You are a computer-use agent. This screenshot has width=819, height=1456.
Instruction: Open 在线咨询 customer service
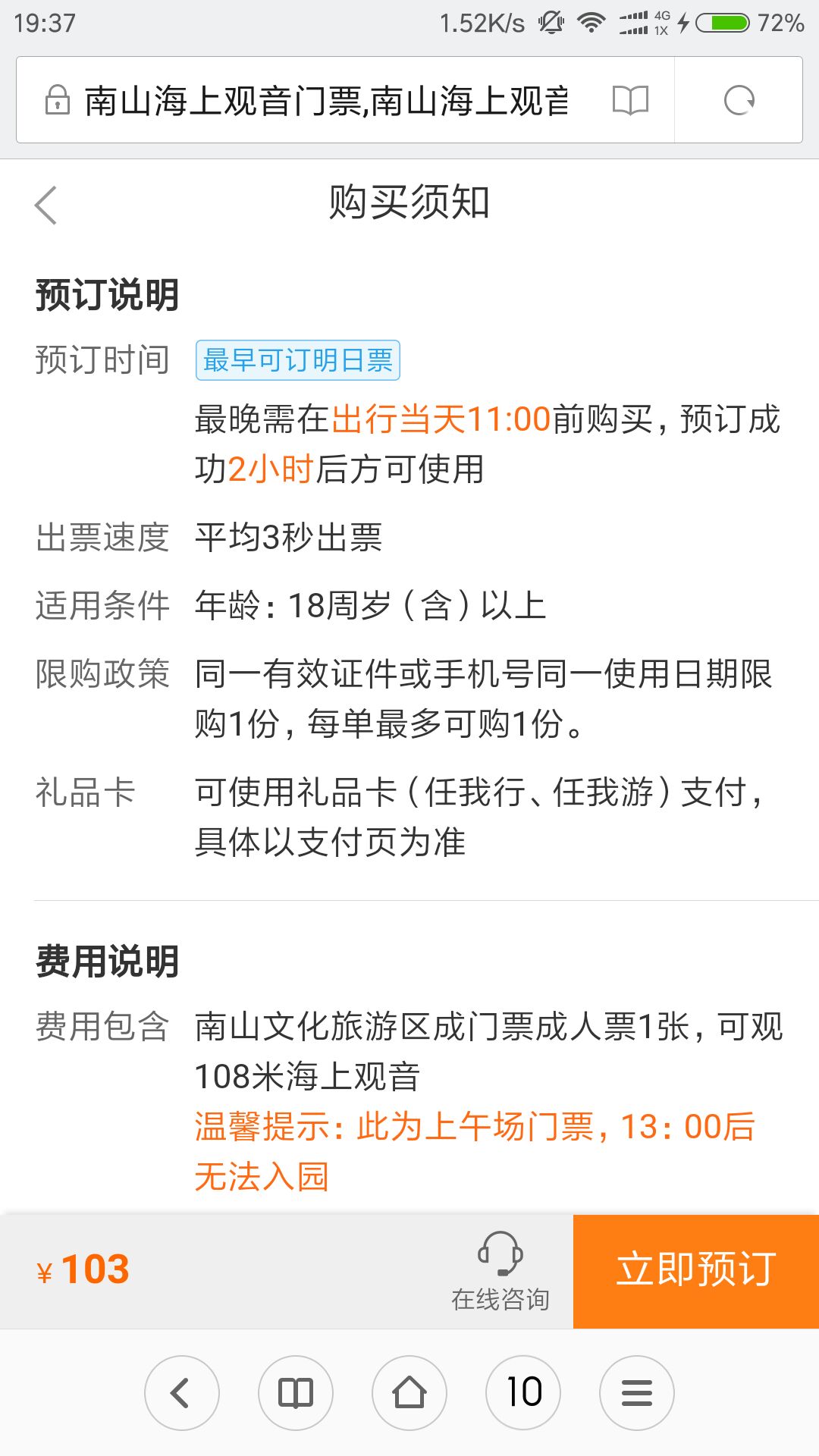500,1271
